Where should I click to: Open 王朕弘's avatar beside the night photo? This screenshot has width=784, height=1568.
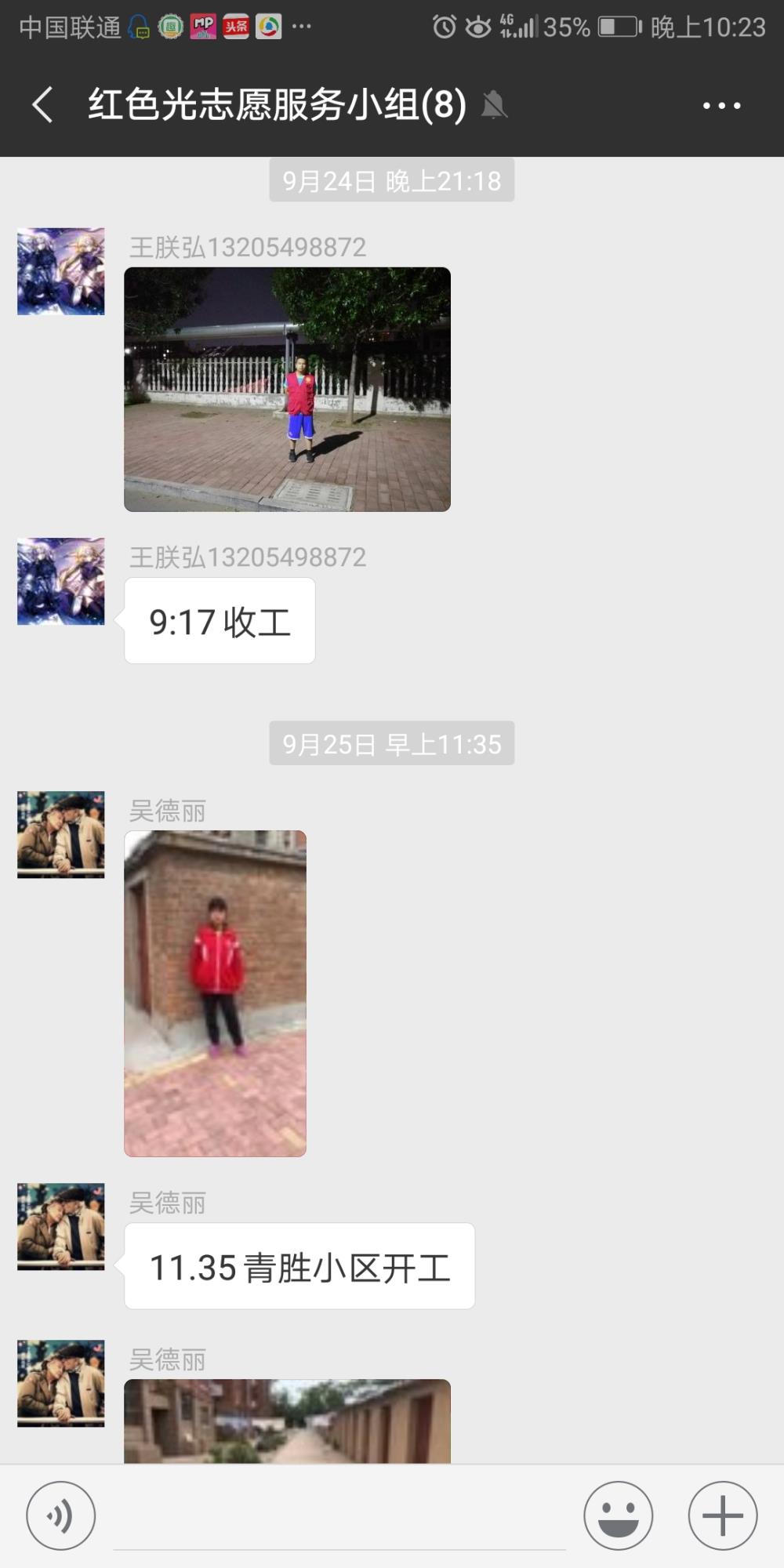click(x=61, y=271)
